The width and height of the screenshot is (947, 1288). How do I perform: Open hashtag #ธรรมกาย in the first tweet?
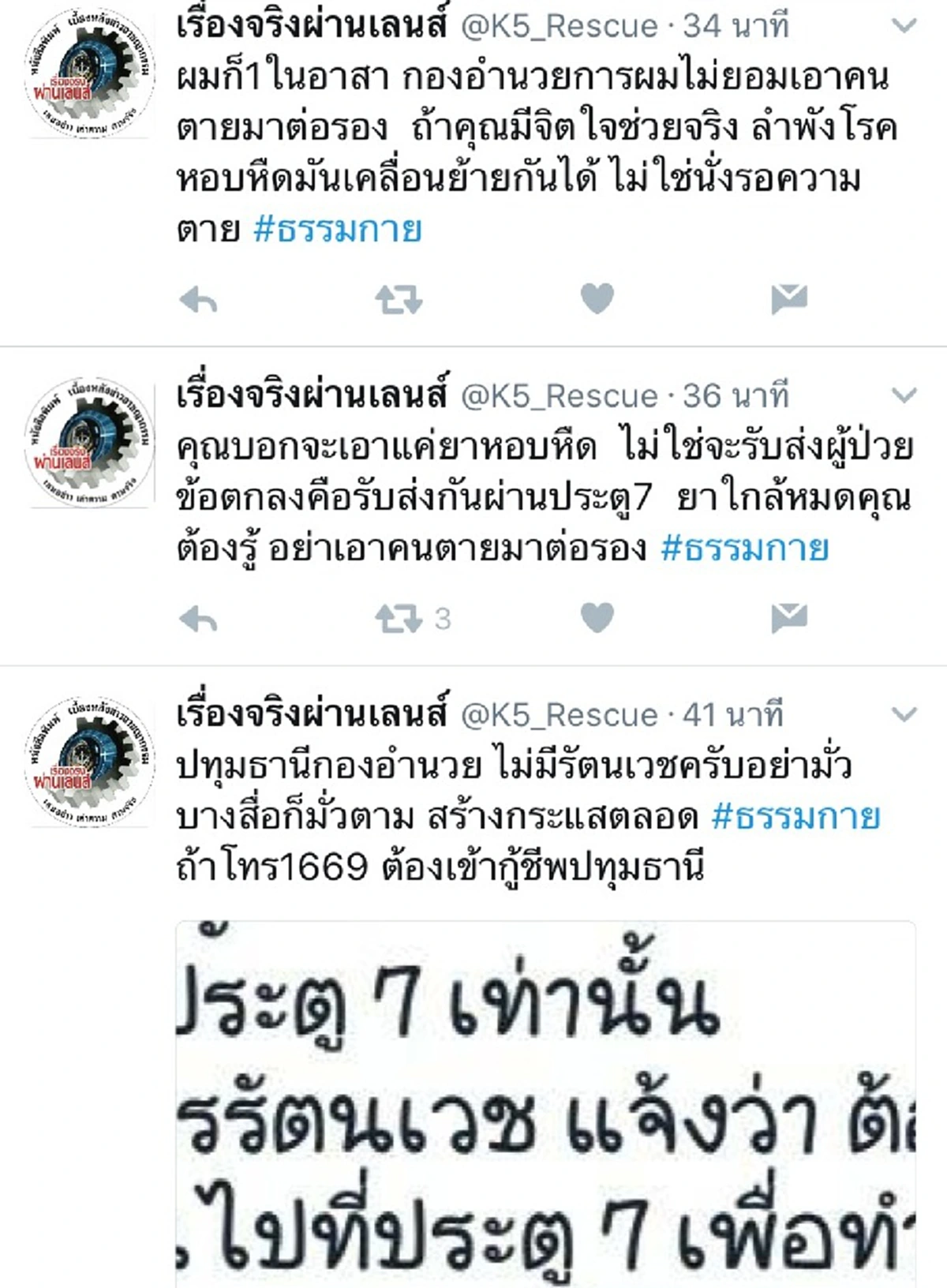[339, 229]
